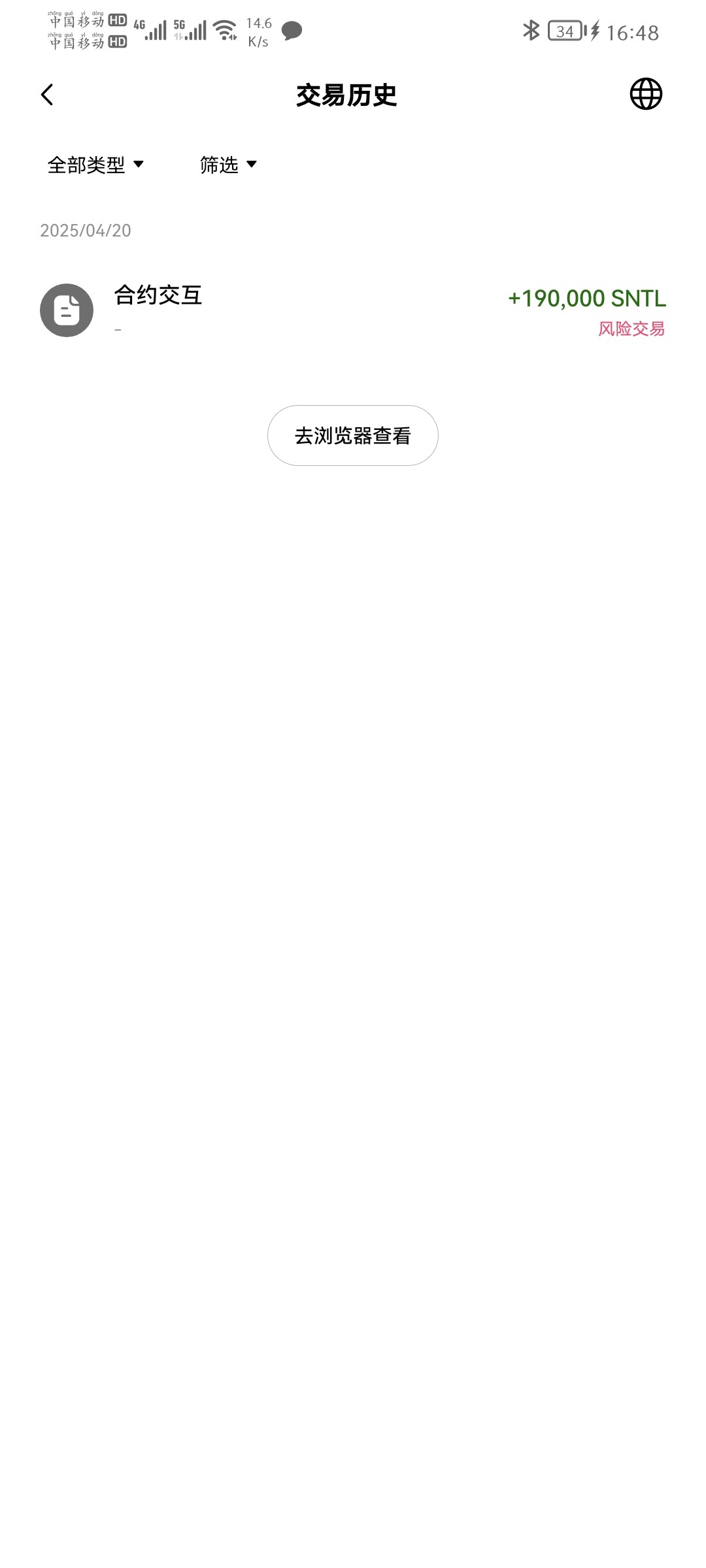Tap the 去浏览器查看 button
Image resolution: width=706 pixels, height=1568 pixels.
[352, 436]
